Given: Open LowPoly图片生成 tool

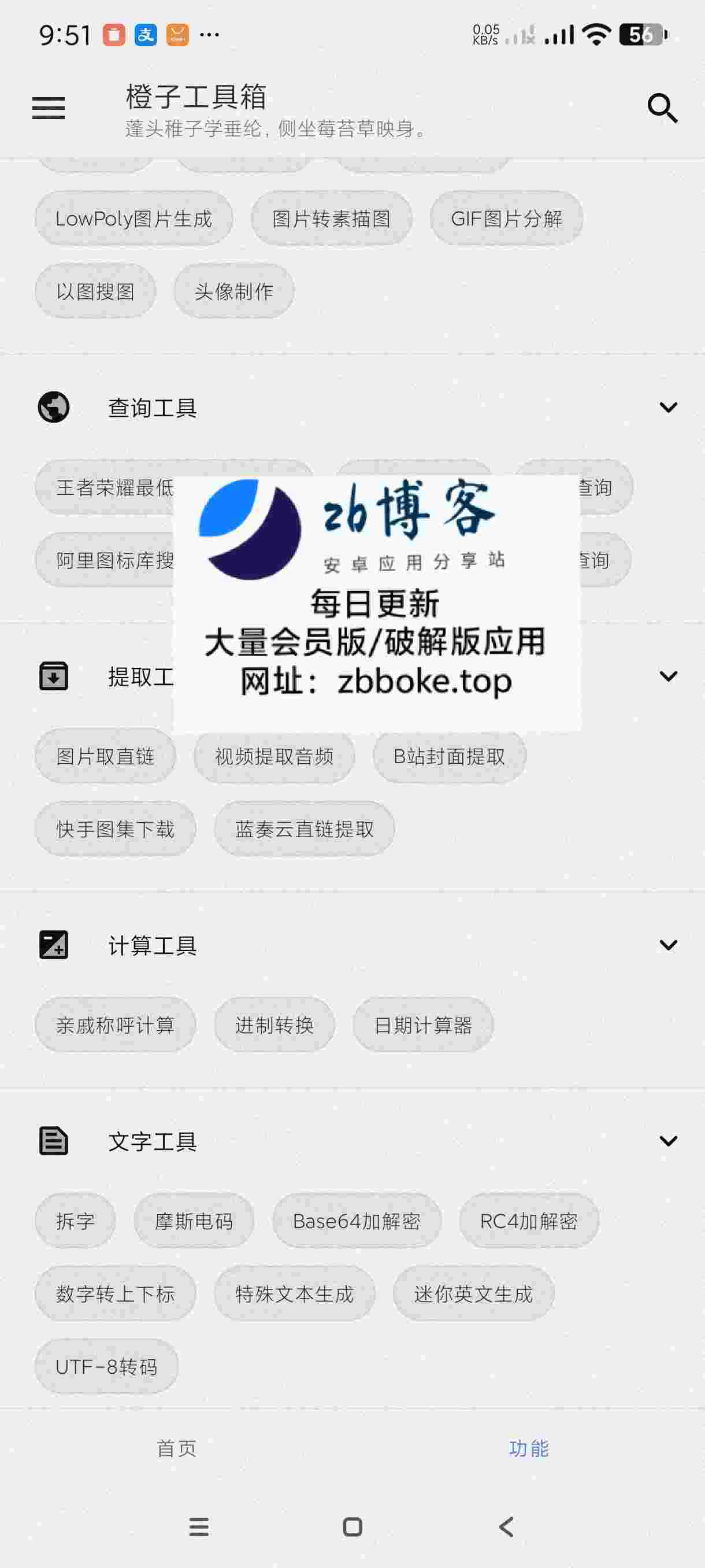Looking at the screenshot, I should click(134, 219).
